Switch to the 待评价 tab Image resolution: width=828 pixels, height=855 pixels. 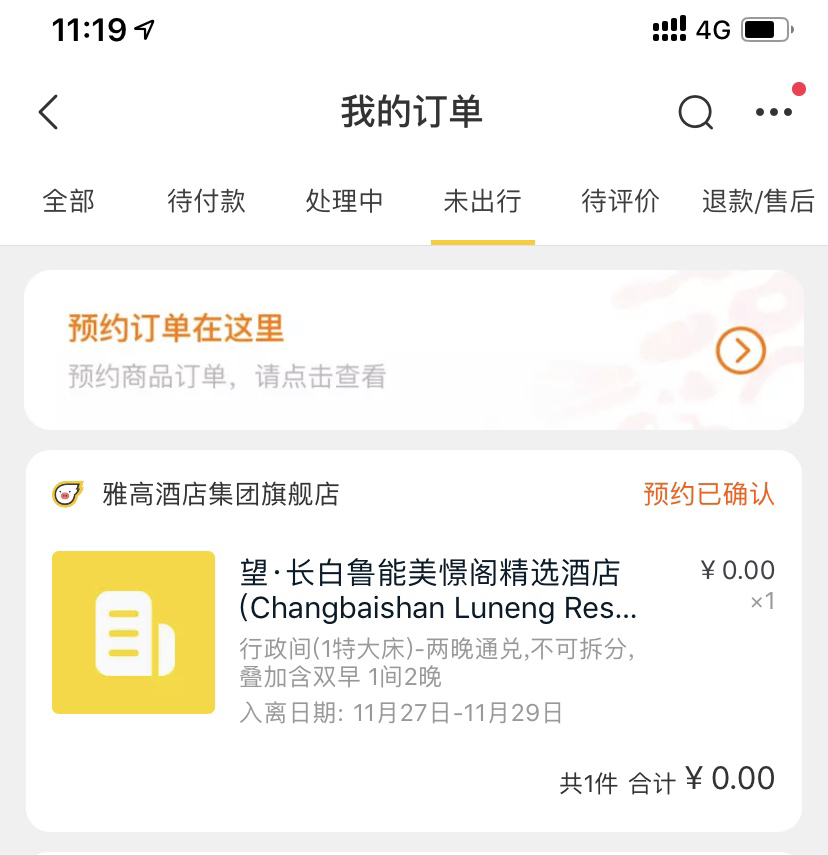click(x=620, y=201)
